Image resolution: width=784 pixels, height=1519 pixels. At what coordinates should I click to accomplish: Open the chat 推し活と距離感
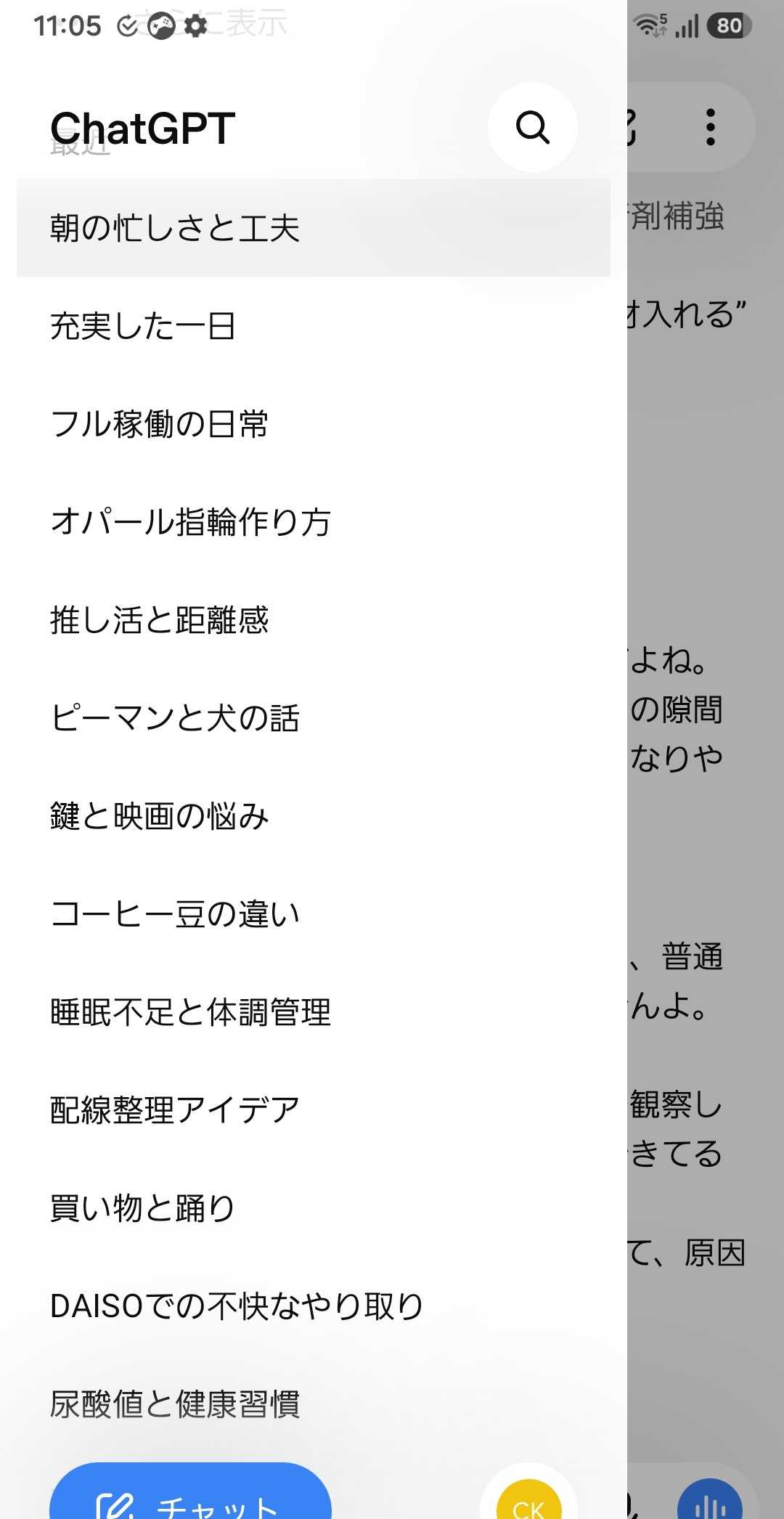coord(314,620)
